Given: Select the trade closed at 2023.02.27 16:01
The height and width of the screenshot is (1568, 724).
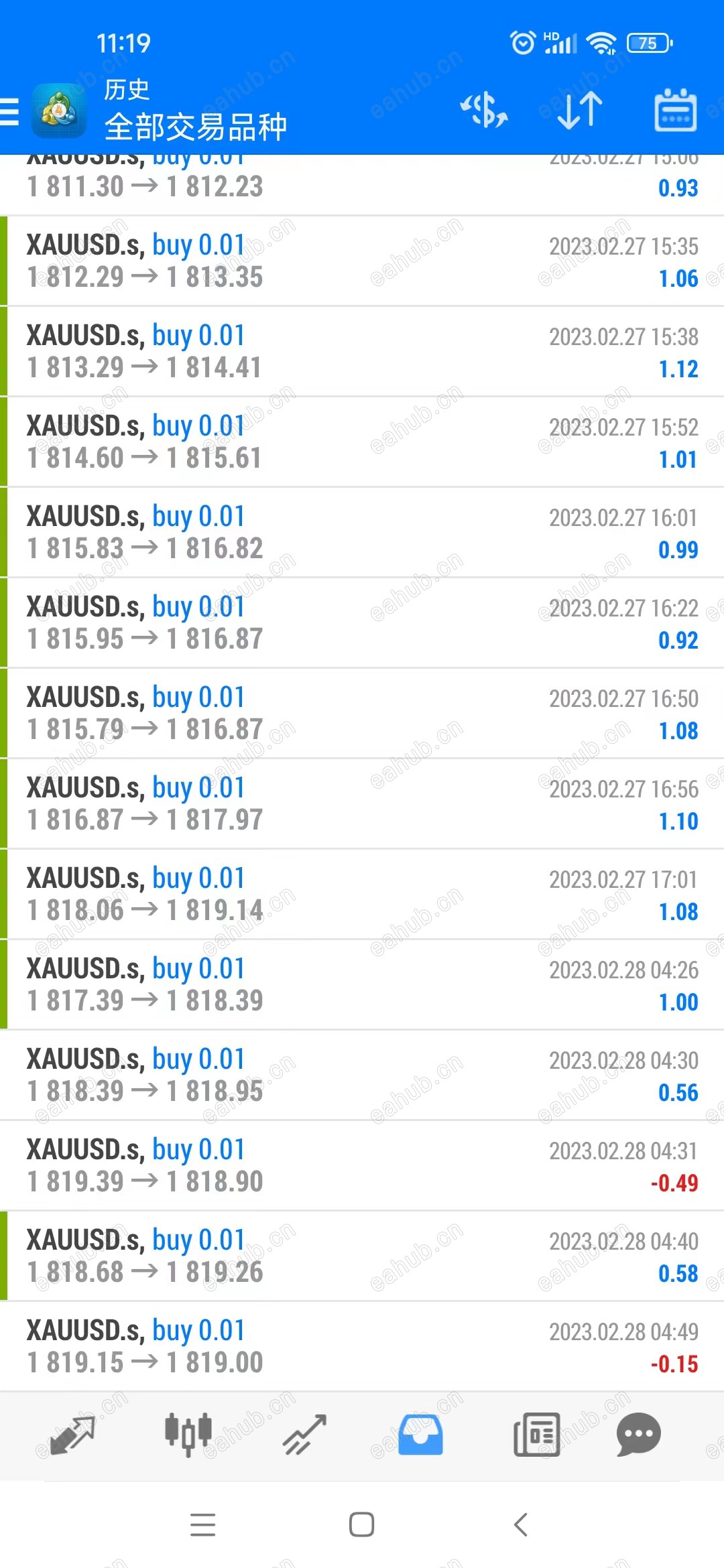Looking at the screenshot, I should pyautogui.click(x=362, y=533).
